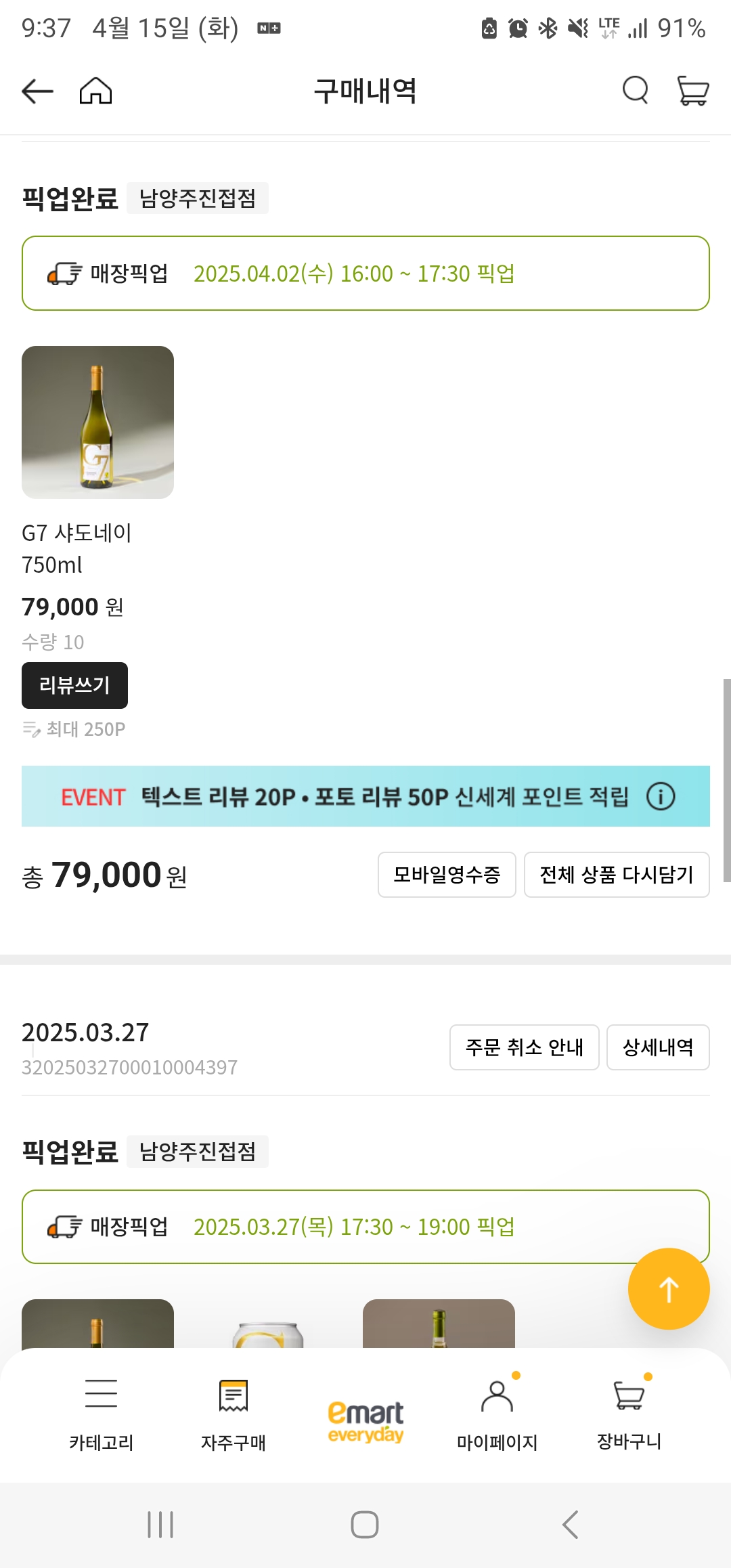Open product search with magnifier icon

coord(634,90)
